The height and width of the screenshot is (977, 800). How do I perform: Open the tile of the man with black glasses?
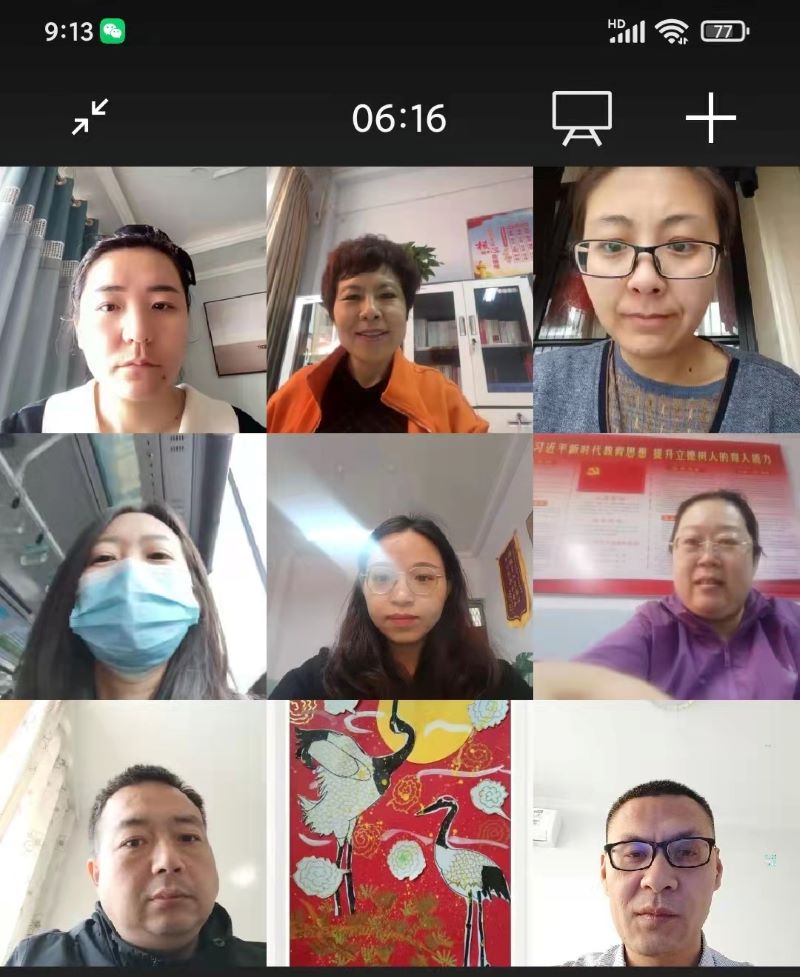point(666,833)
